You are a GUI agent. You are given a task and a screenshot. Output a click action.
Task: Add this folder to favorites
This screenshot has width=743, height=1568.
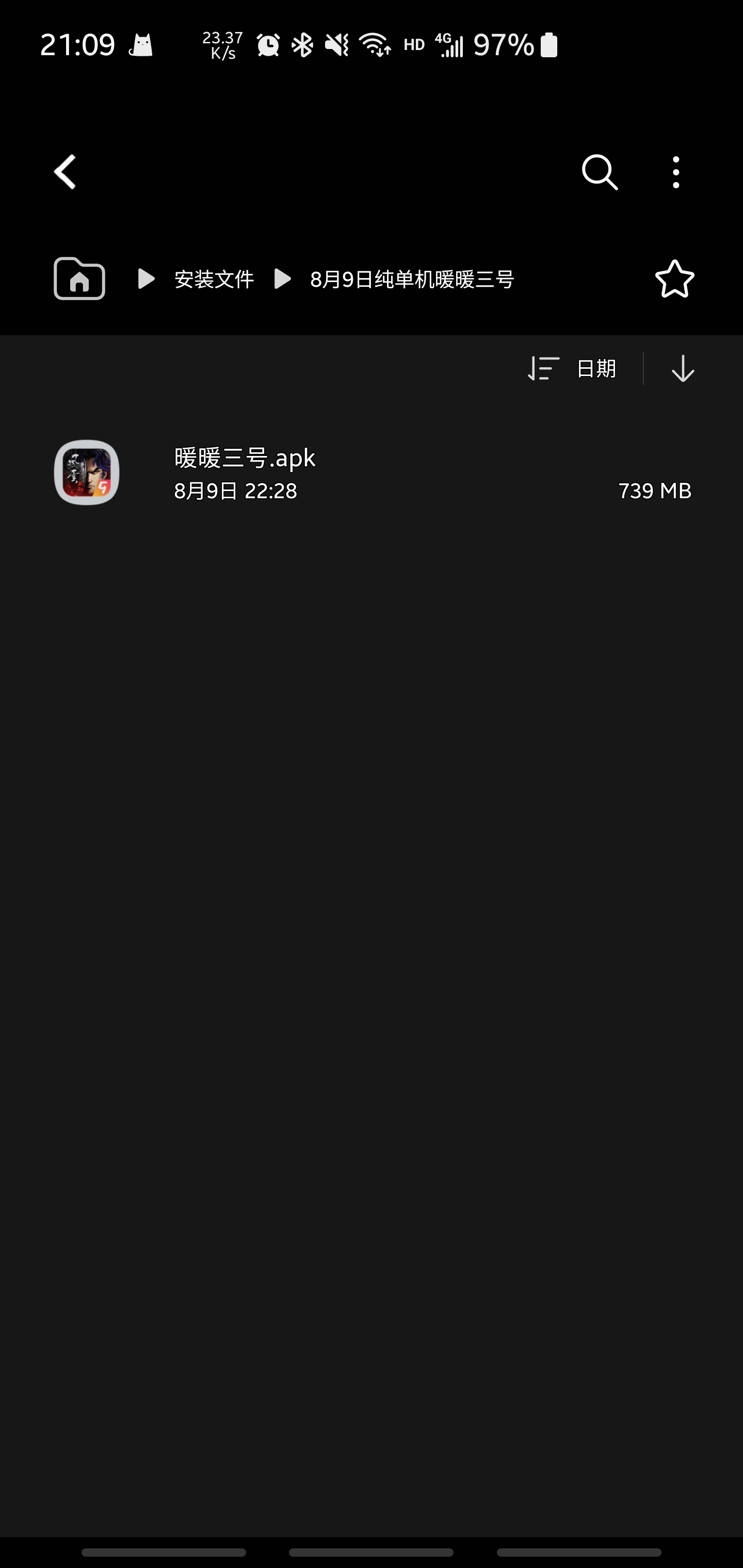(674, 280)
